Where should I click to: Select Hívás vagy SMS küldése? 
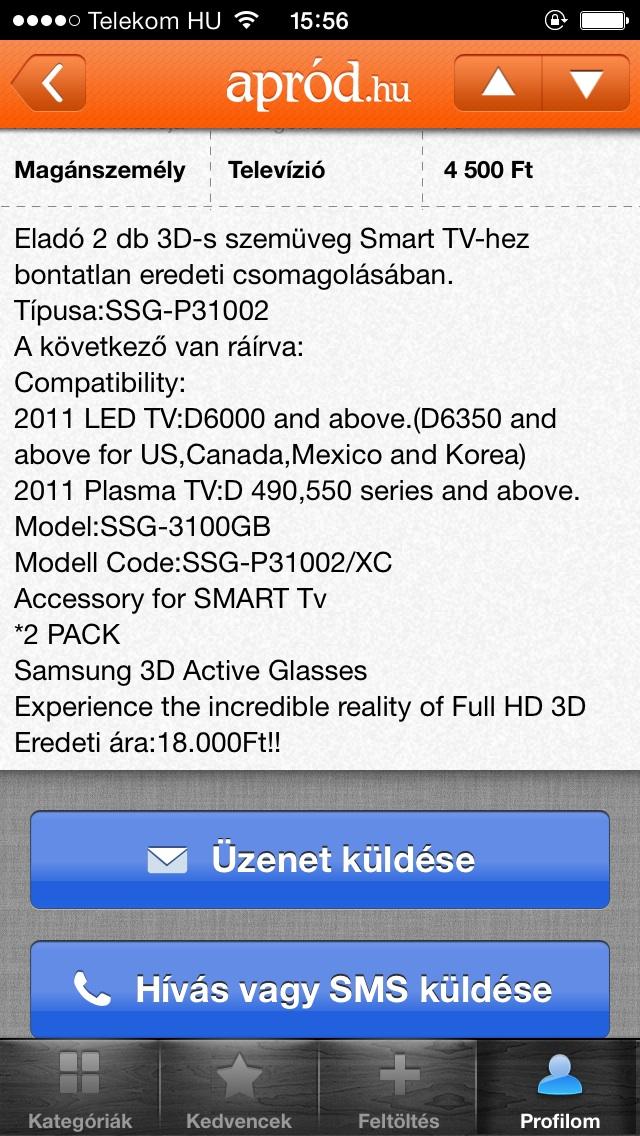[320, 989]
